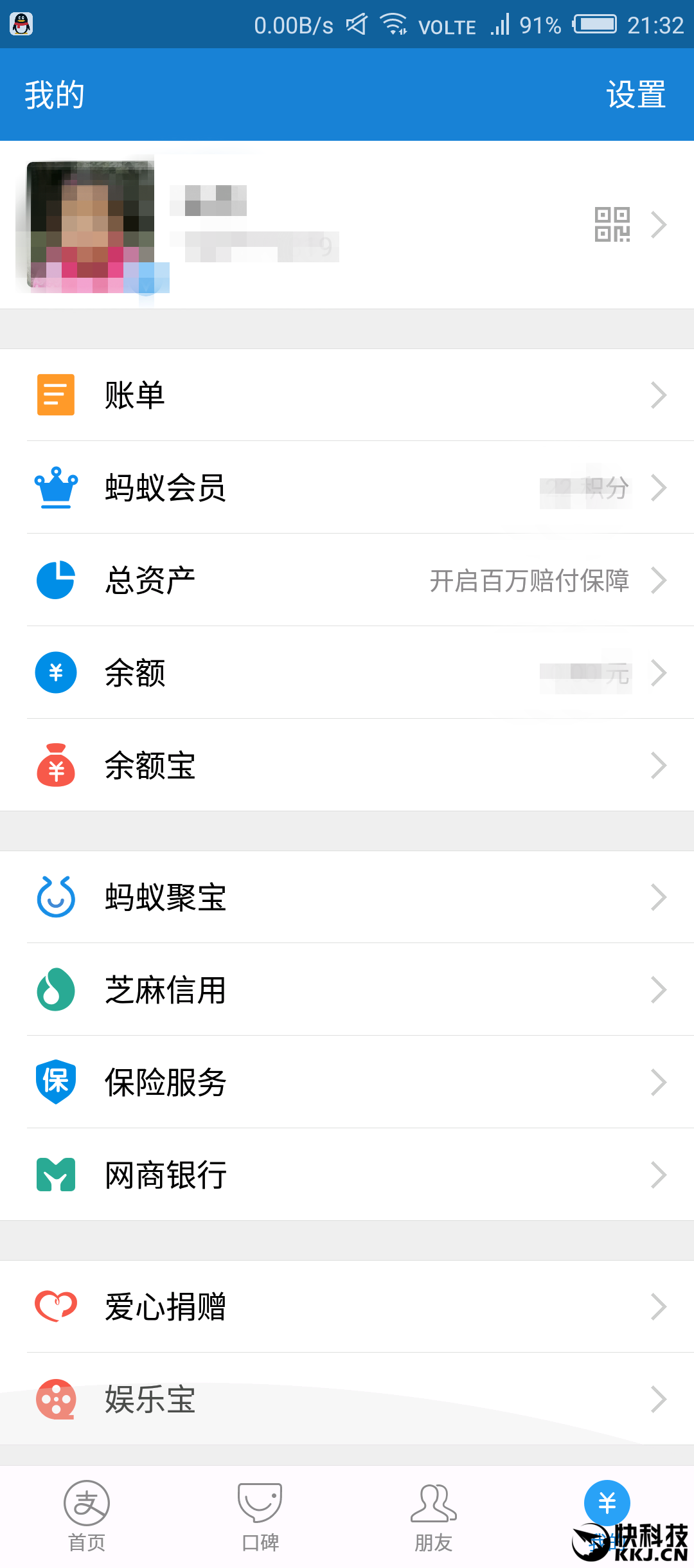Open 娱乐宝
This screenshot has width=694, height=1568.
pyautogui.click(x=347, y=1399)
